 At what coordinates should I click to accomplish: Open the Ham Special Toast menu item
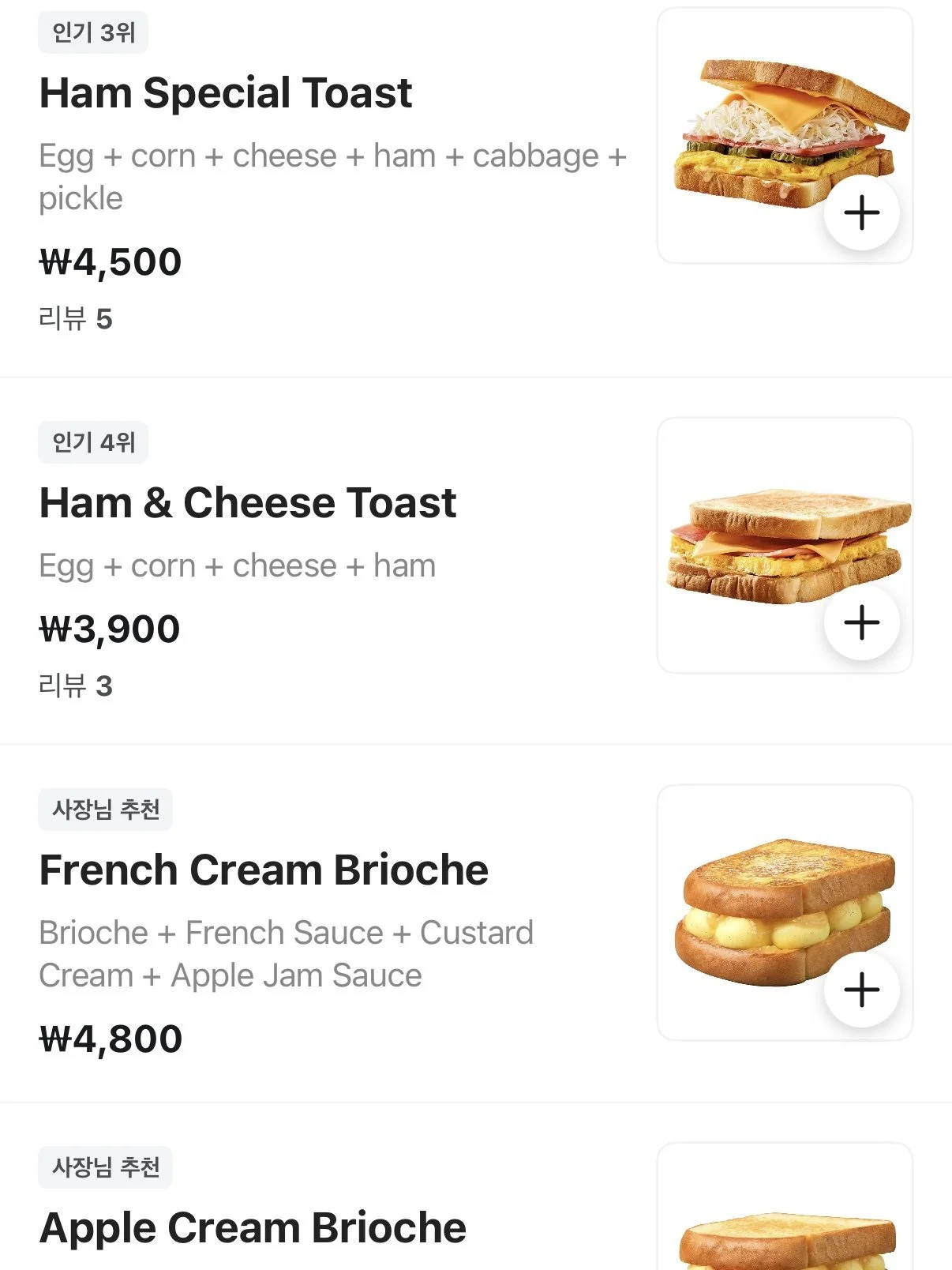(226, 93)
